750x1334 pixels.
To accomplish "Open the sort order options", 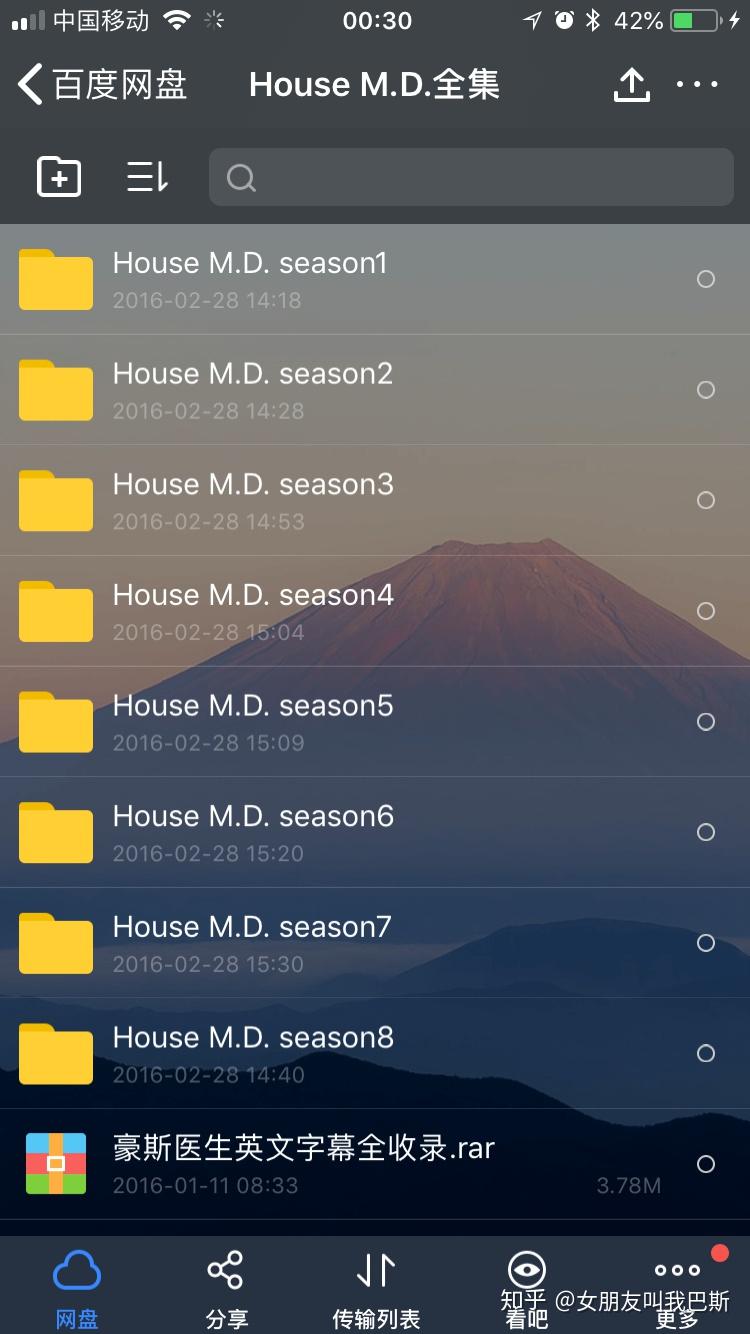I will tap(147, 177).
